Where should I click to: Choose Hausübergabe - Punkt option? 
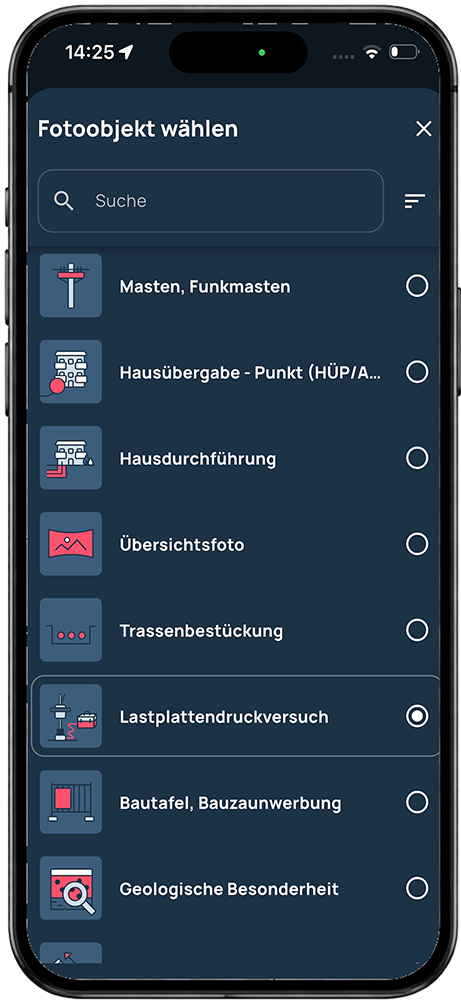(x=235, y=372)
